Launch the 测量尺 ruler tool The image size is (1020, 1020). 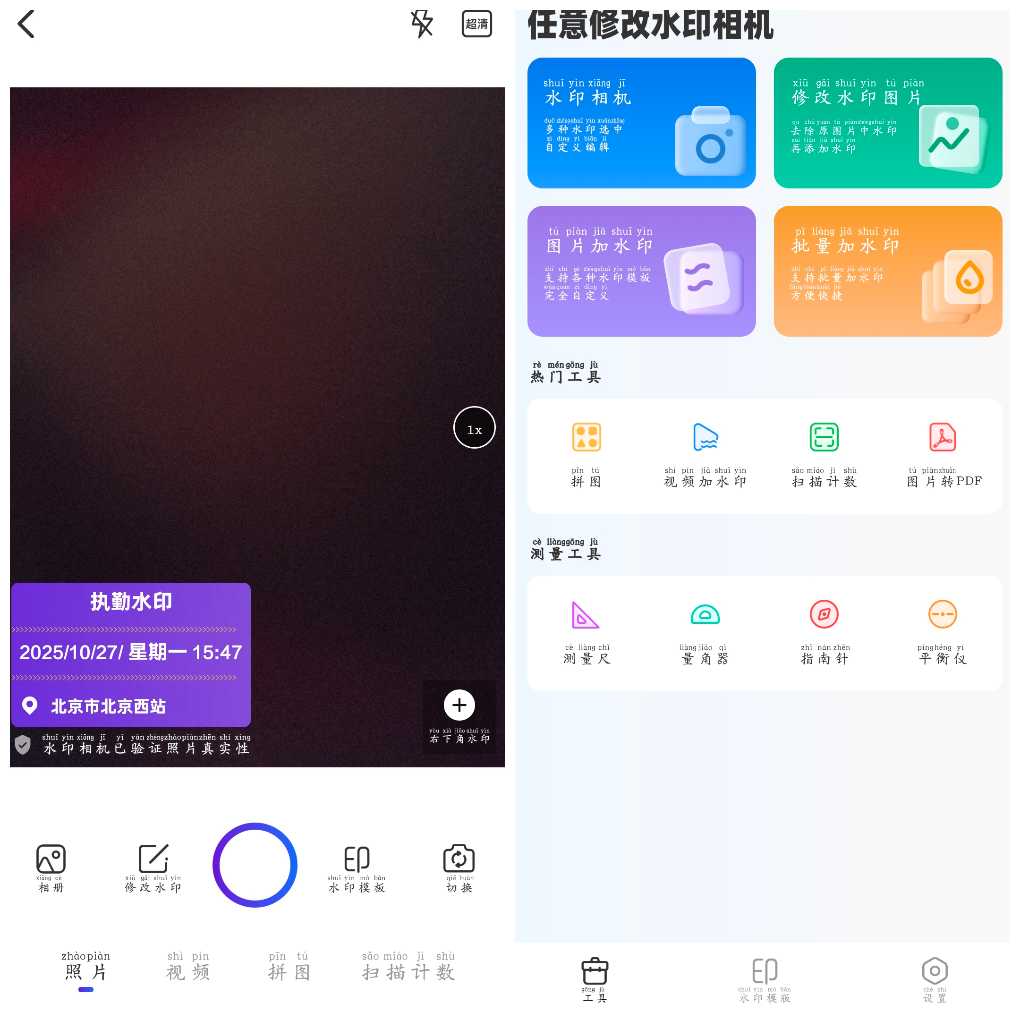tap(586, 631)
